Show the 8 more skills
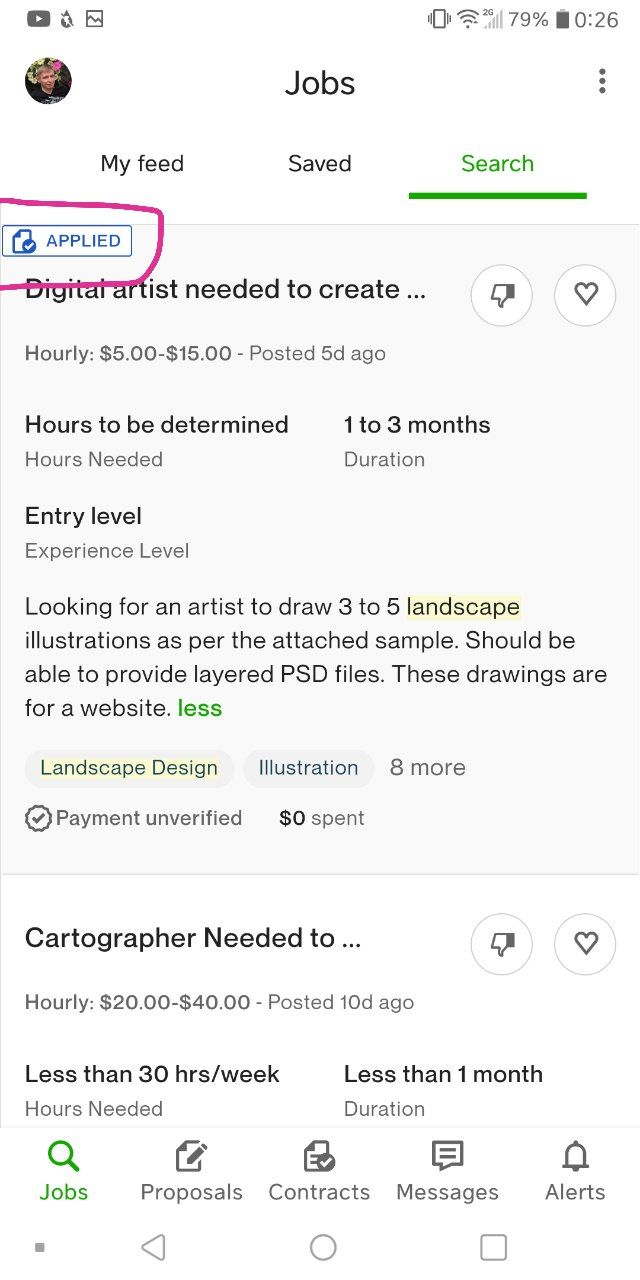 pos(428,768)
